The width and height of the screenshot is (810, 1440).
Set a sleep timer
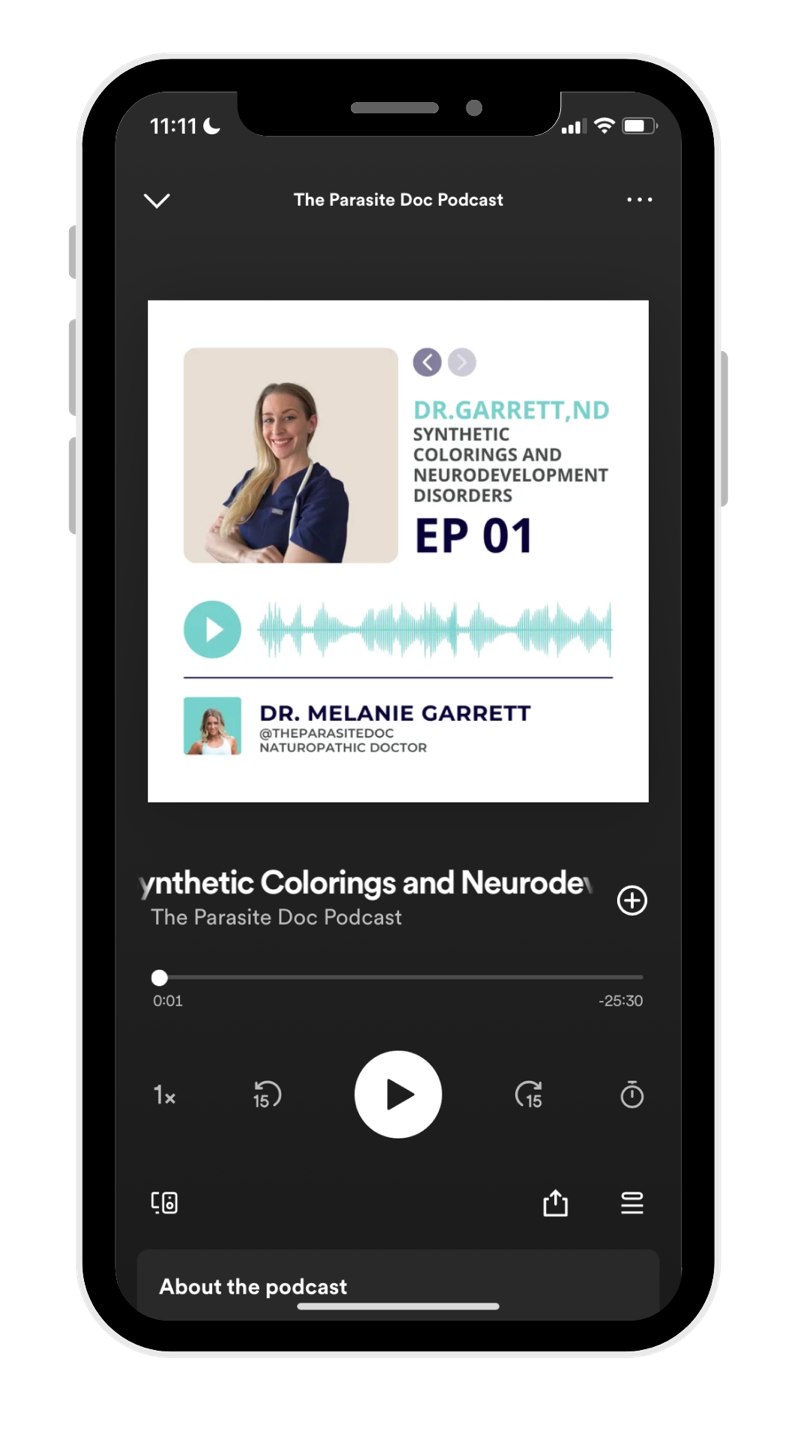pyautogui.click(x=632, y=1095)
